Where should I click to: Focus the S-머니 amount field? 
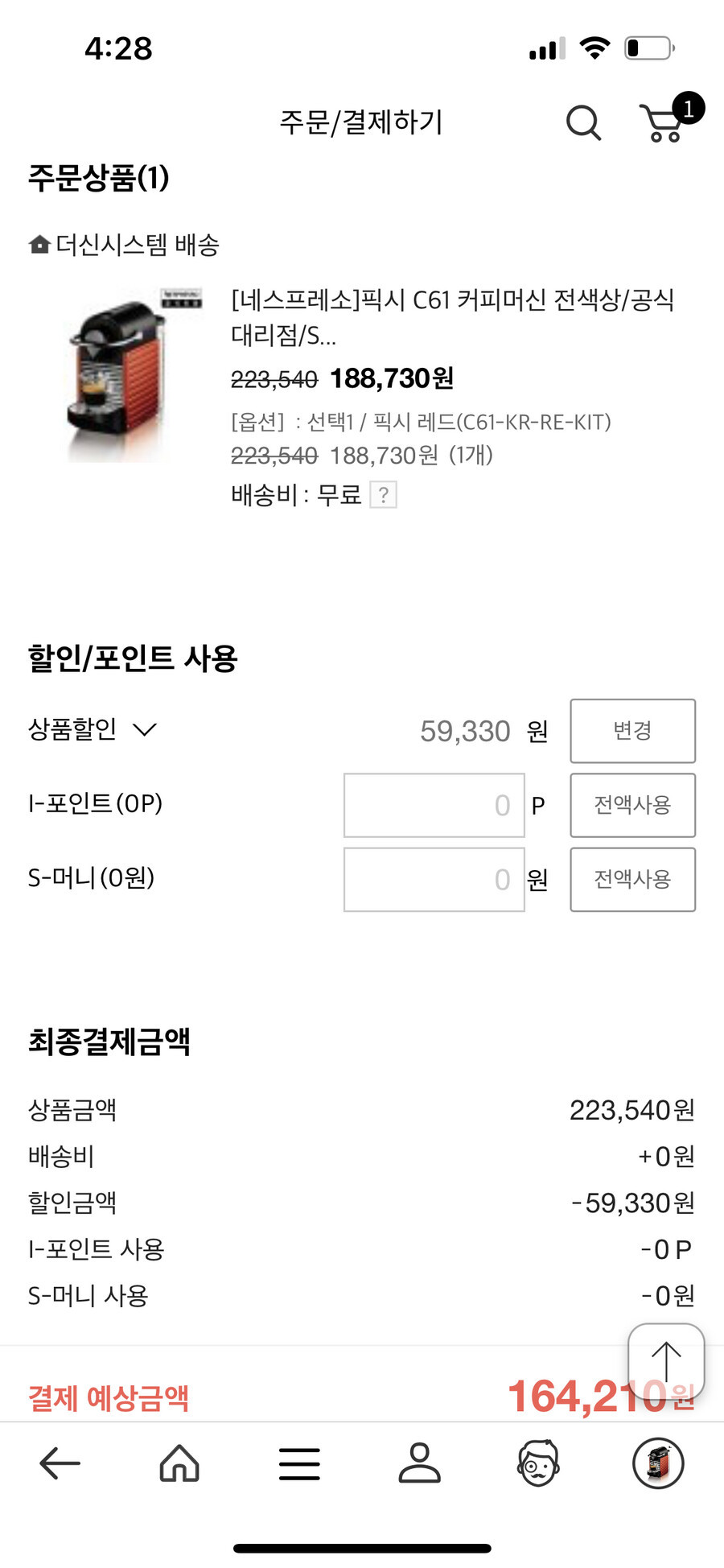click(434, 879)
